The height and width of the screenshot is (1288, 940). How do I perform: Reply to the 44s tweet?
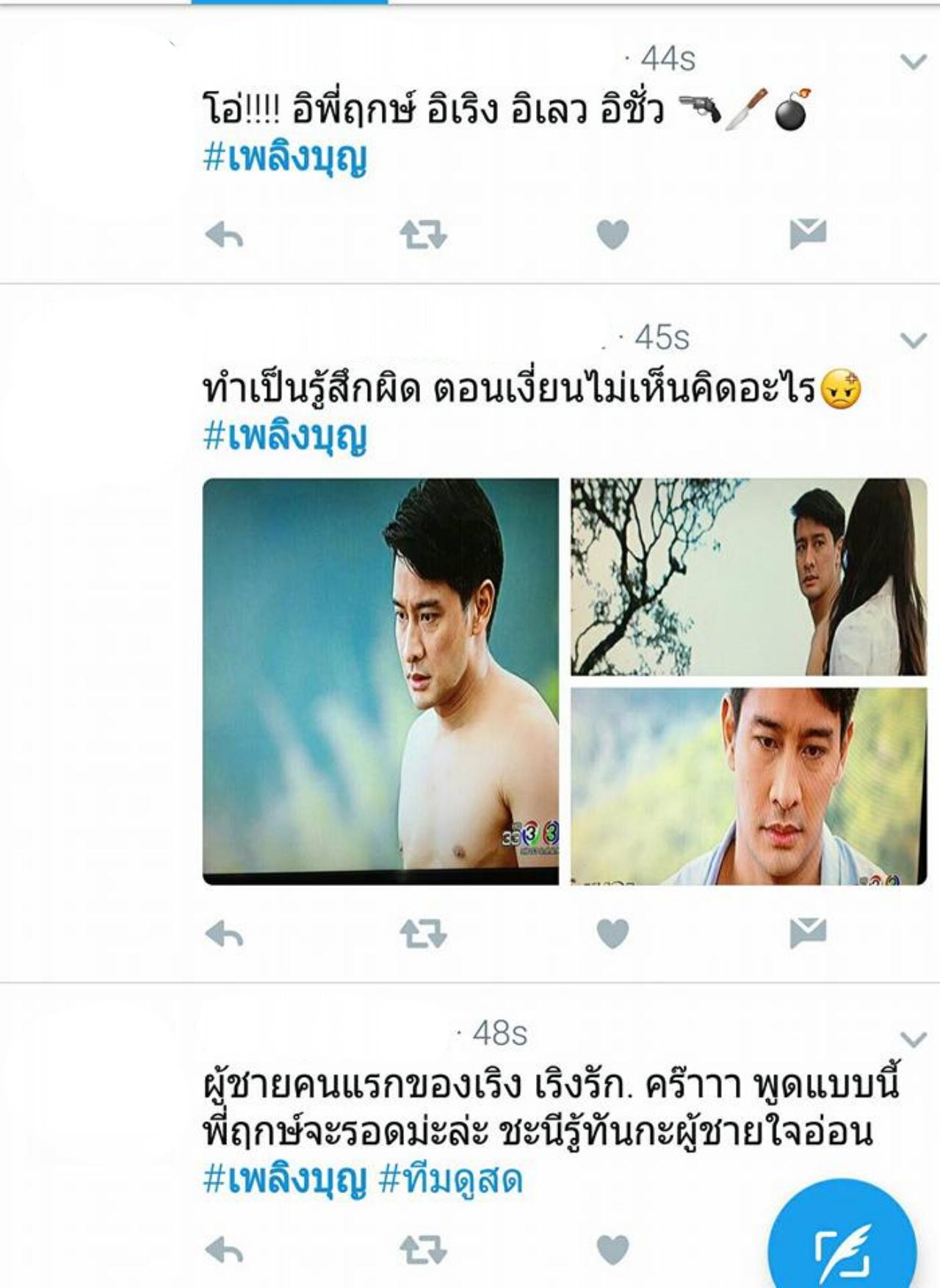224,235
